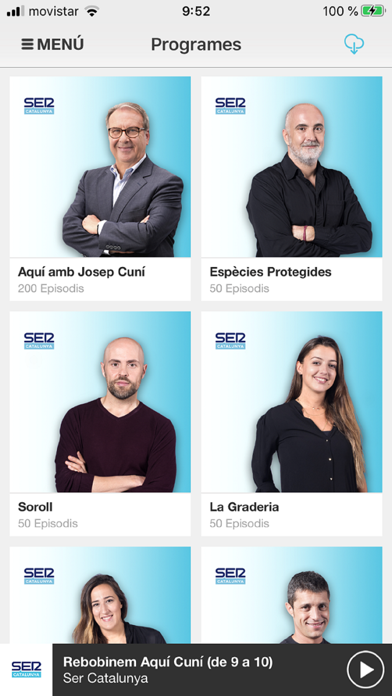Open the Ser Catalunya now-playing bar
Screen dimensions: 392x696
tap(196, 670)
